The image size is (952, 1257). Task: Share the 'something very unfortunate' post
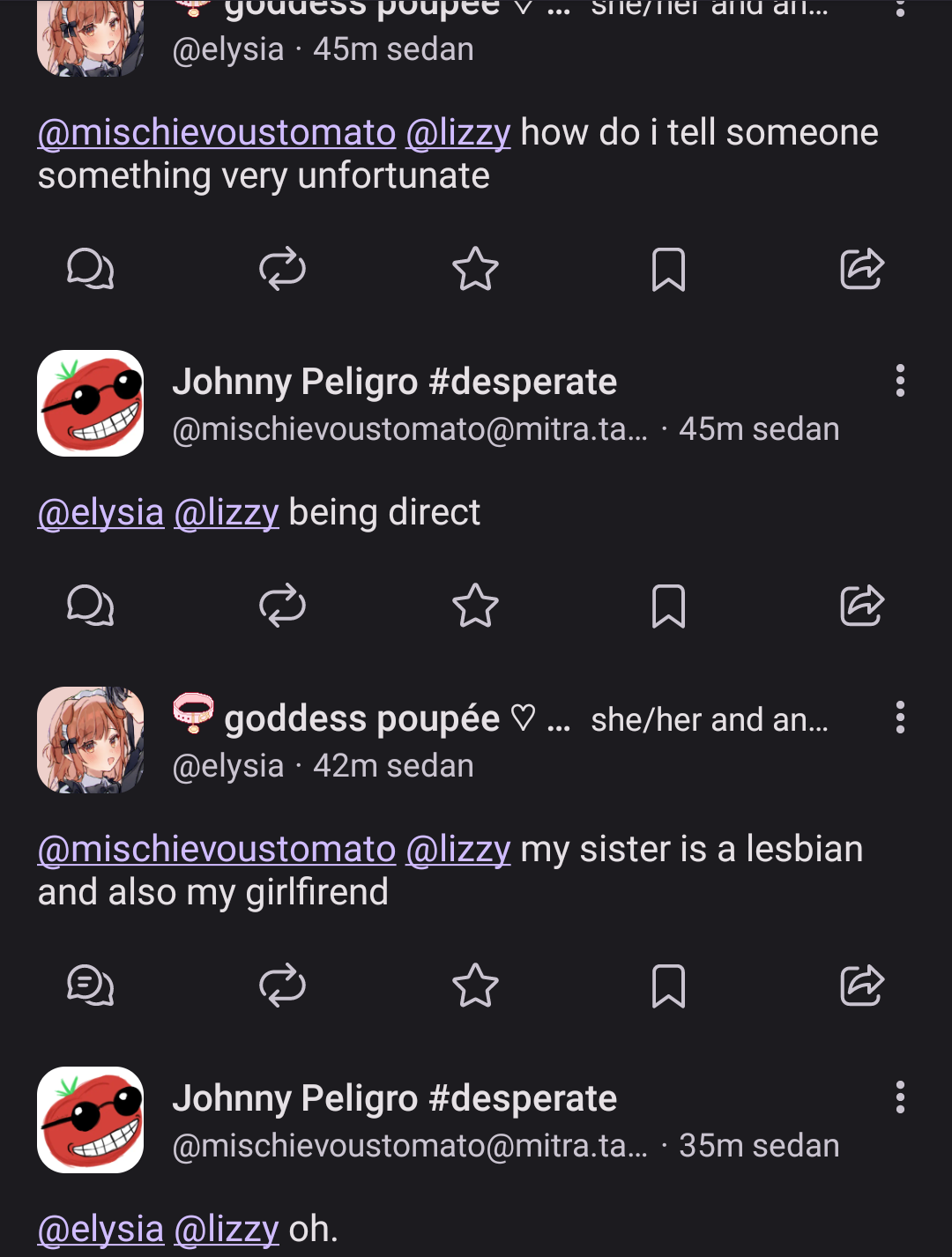point(861,269)
